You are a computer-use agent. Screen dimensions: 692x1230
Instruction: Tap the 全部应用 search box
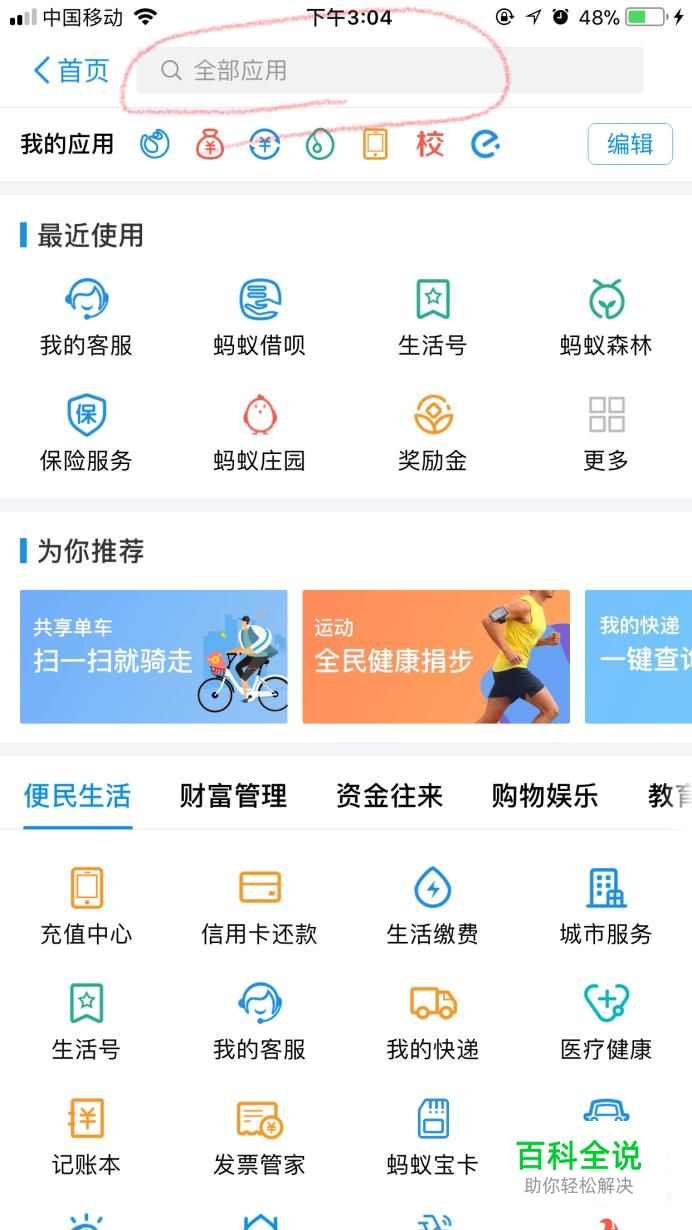390,70
